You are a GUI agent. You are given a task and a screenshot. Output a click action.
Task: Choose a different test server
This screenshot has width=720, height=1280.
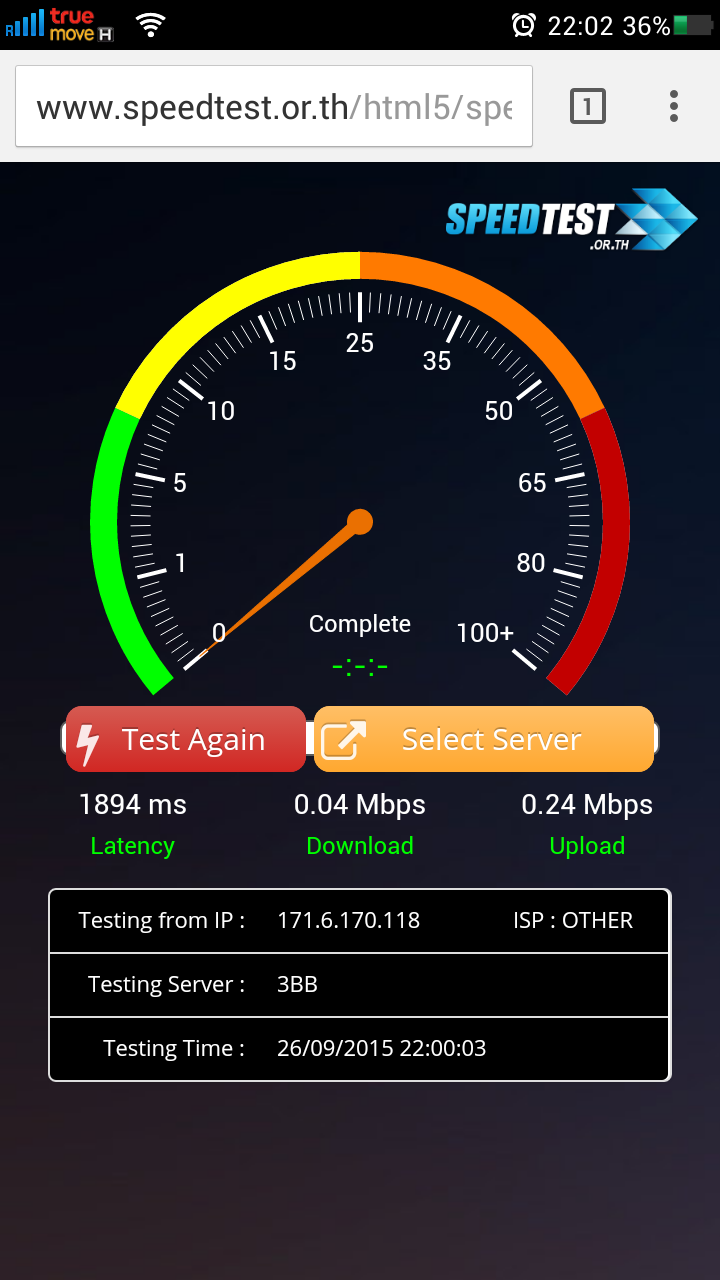(x=484, y=739)
